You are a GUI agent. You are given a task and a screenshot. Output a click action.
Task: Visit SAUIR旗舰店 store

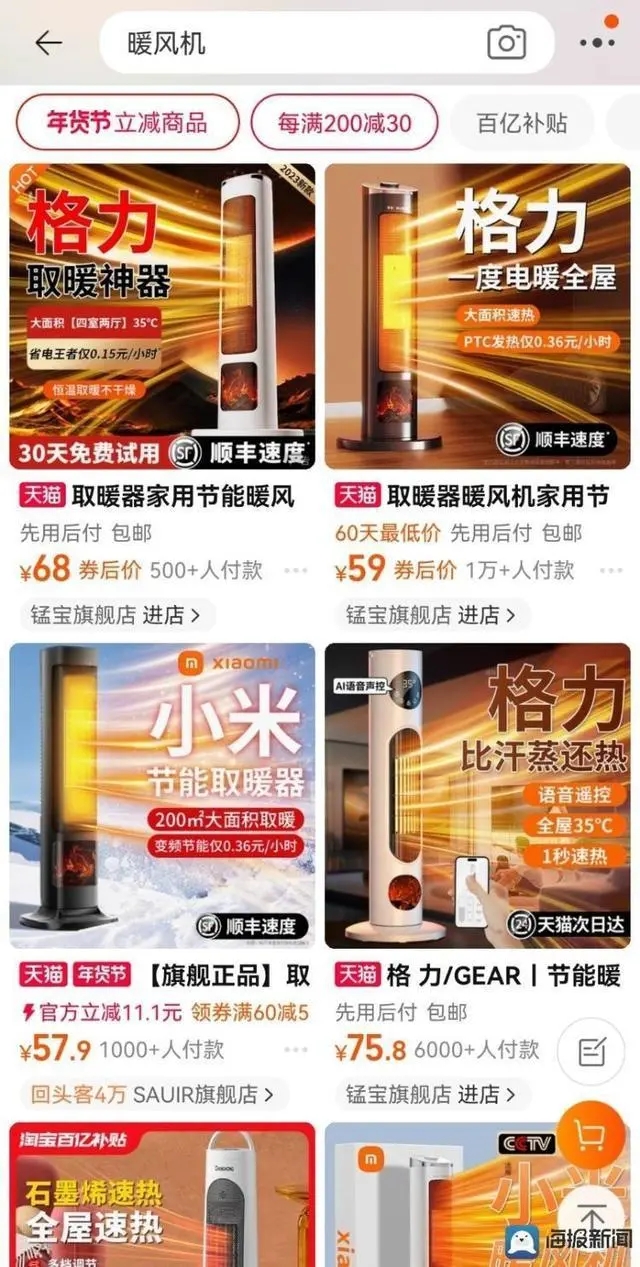point(150,1094)
